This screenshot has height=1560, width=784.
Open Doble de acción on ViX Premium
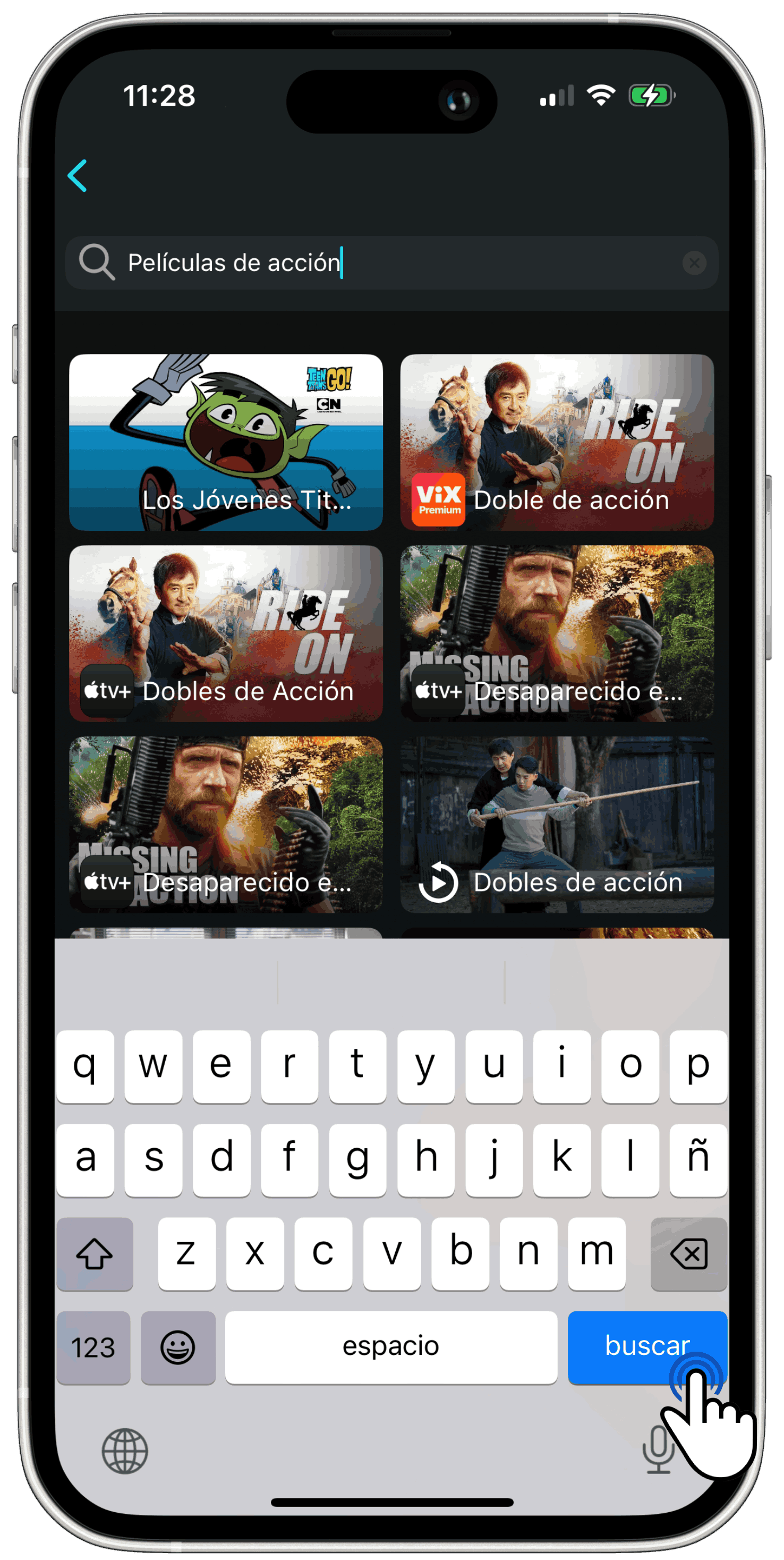556,442
